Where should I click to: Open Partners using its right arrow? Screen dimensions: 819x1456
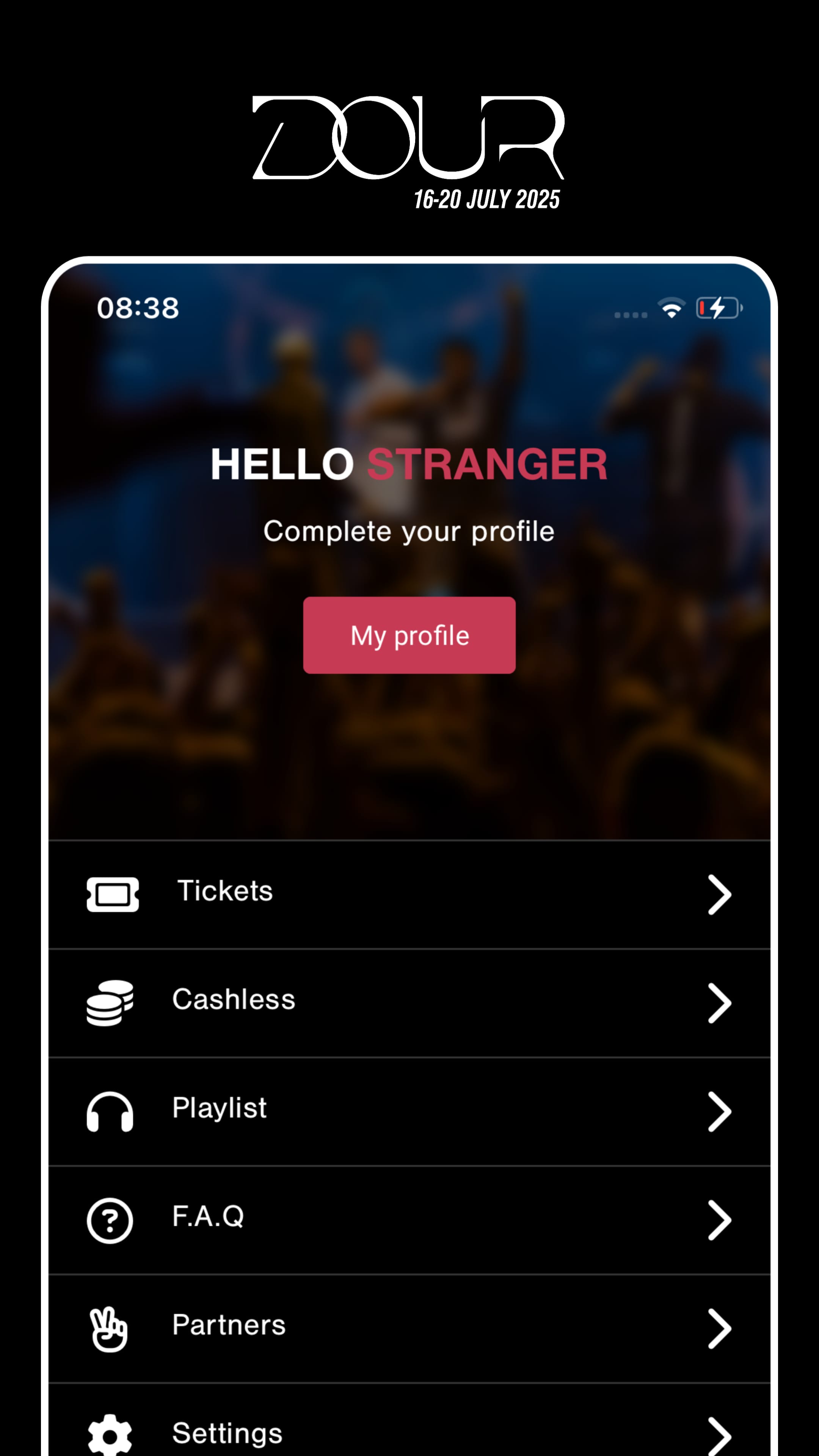click(x=719, y=1328)
